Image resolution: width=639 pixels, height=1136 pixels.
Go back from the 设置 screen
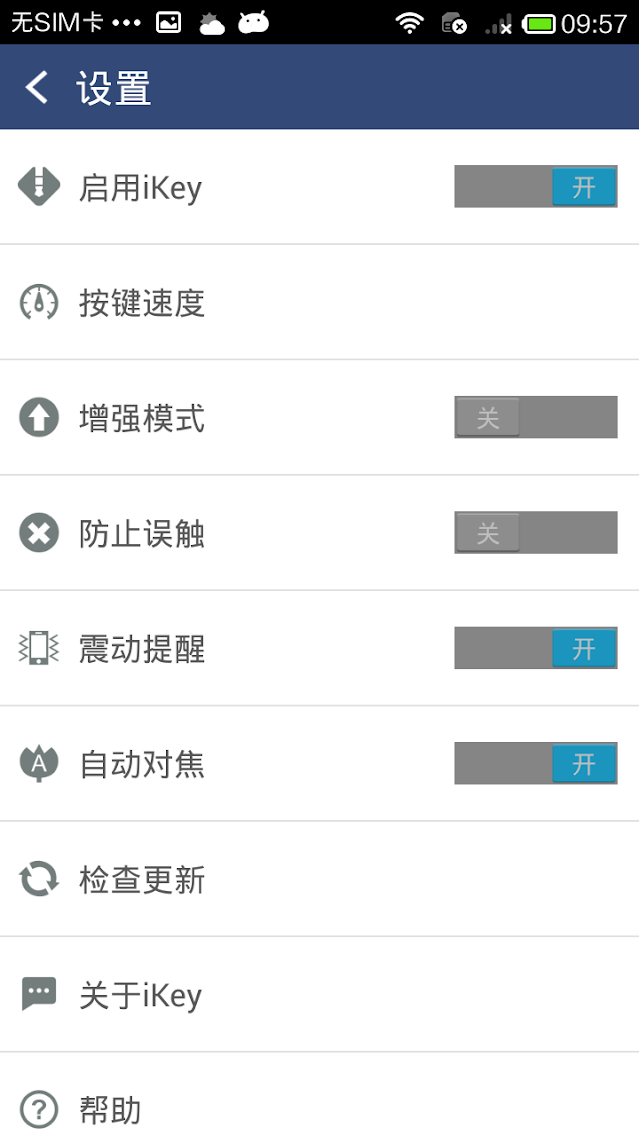(x=37, y=88)
